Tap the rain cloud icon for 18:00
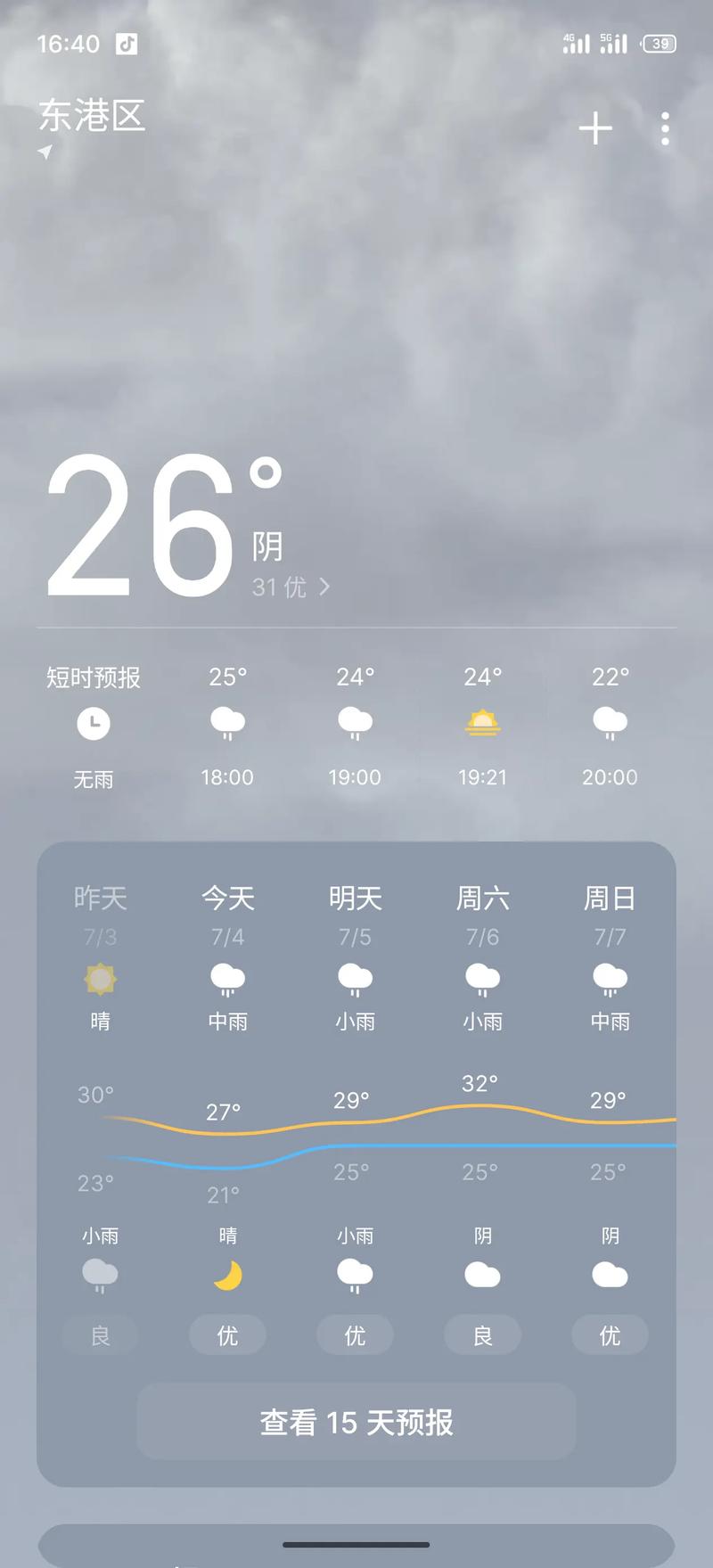The image size is (713, 1568). coord(227,722)
